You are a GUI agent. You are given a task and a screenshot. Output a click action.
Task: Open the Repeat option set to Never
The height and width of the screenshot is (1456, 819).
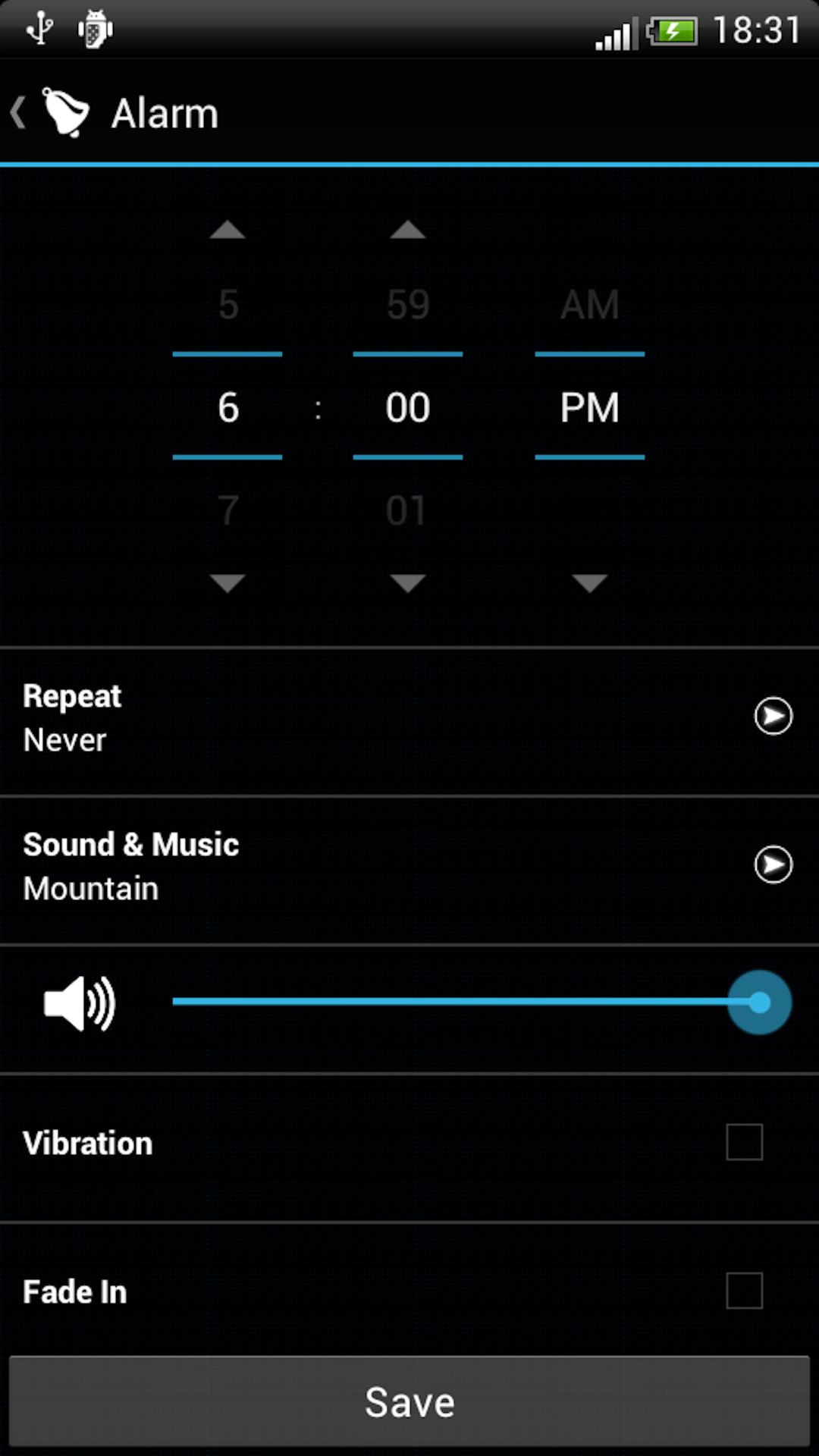click(x=303, y=716)
